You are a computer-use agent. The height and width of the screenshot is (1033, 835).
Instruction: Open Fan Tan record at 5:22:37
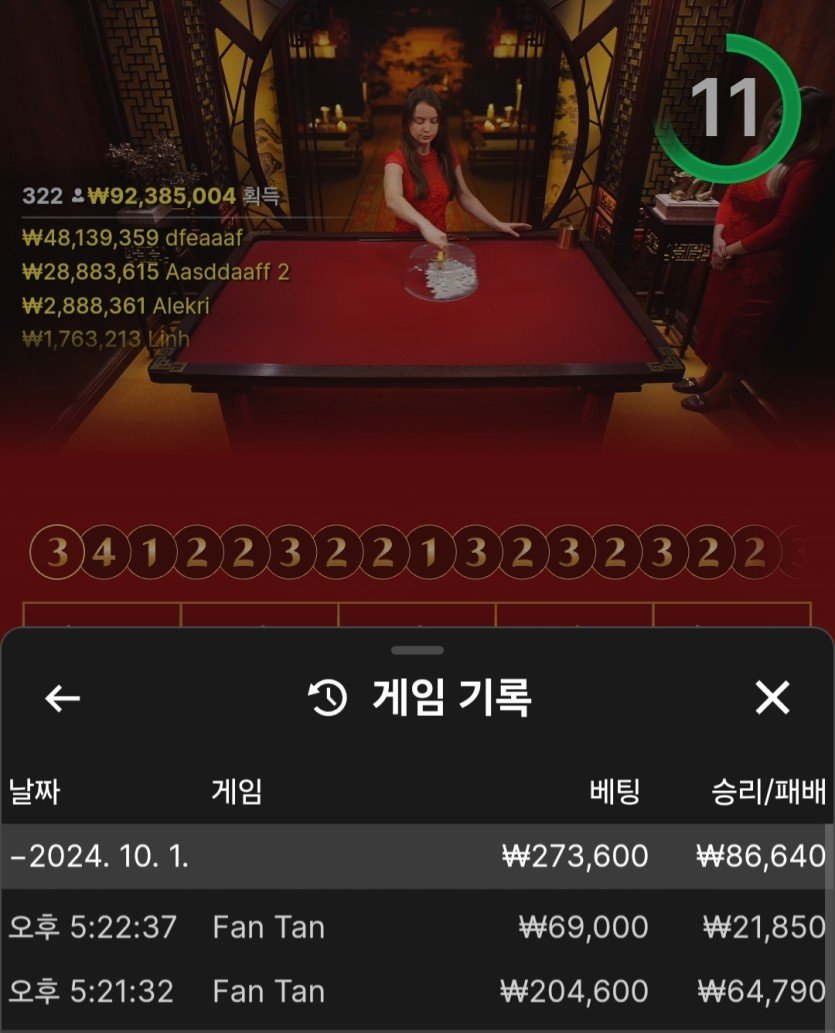416,927
